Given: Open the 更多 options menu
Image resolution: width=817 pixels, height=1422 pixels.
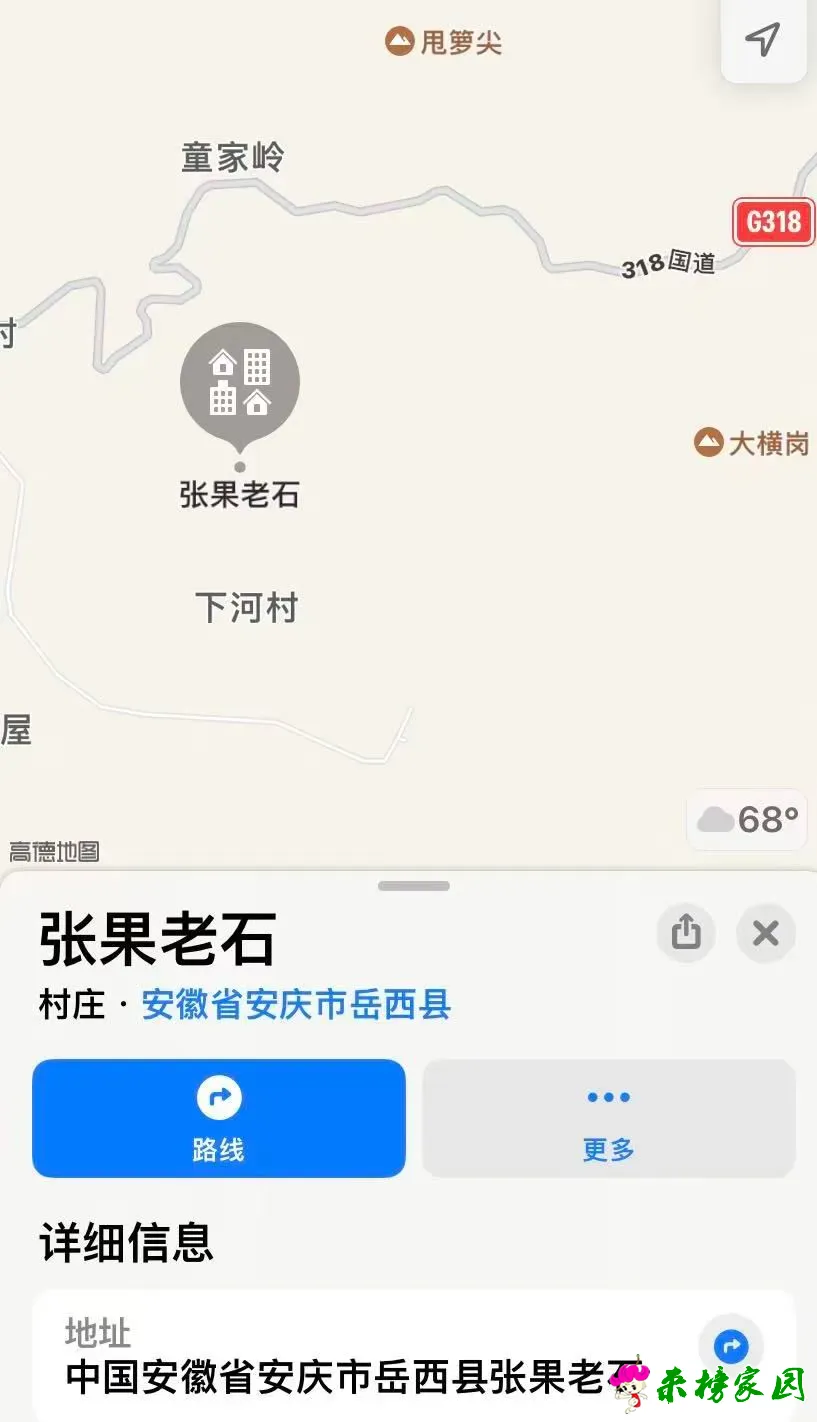Looking at the screenshot, I should [x=608, y=1118].
